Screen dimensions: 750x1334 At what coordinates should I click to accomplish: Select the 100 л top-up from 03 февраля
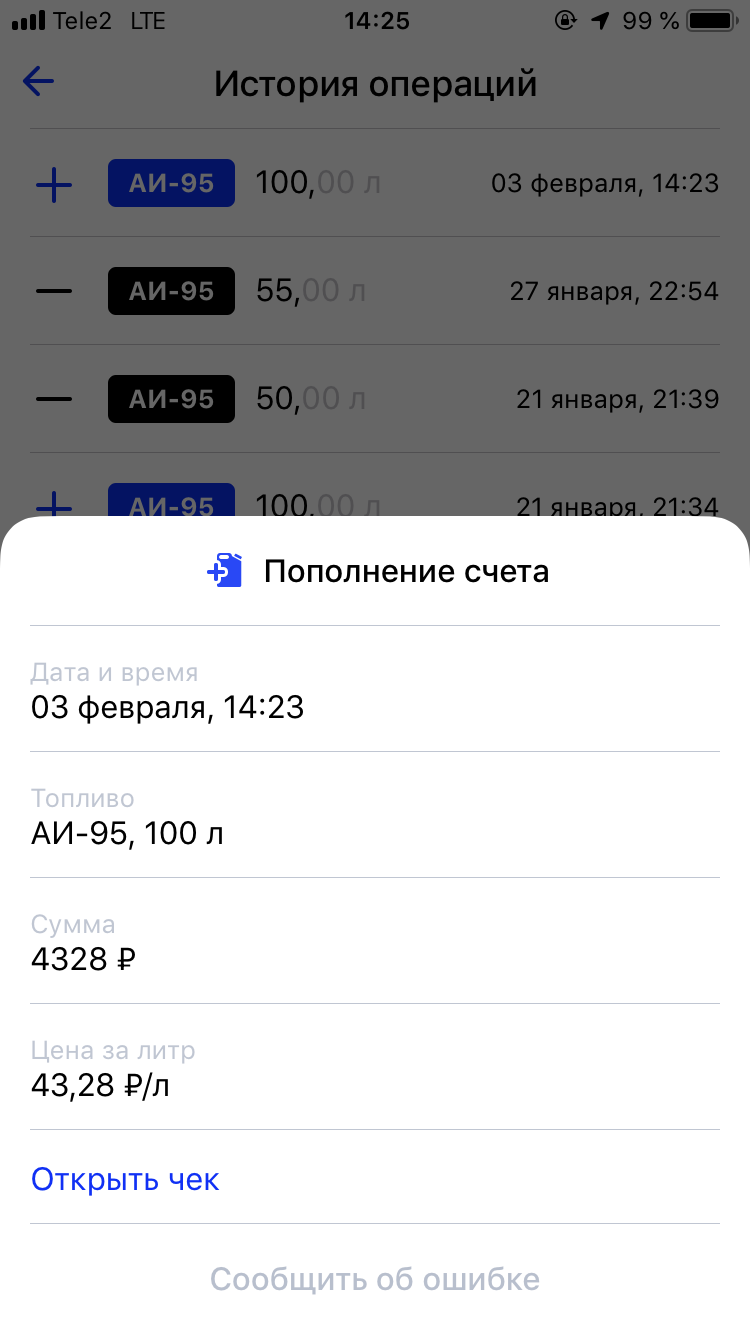click(375, 183)
